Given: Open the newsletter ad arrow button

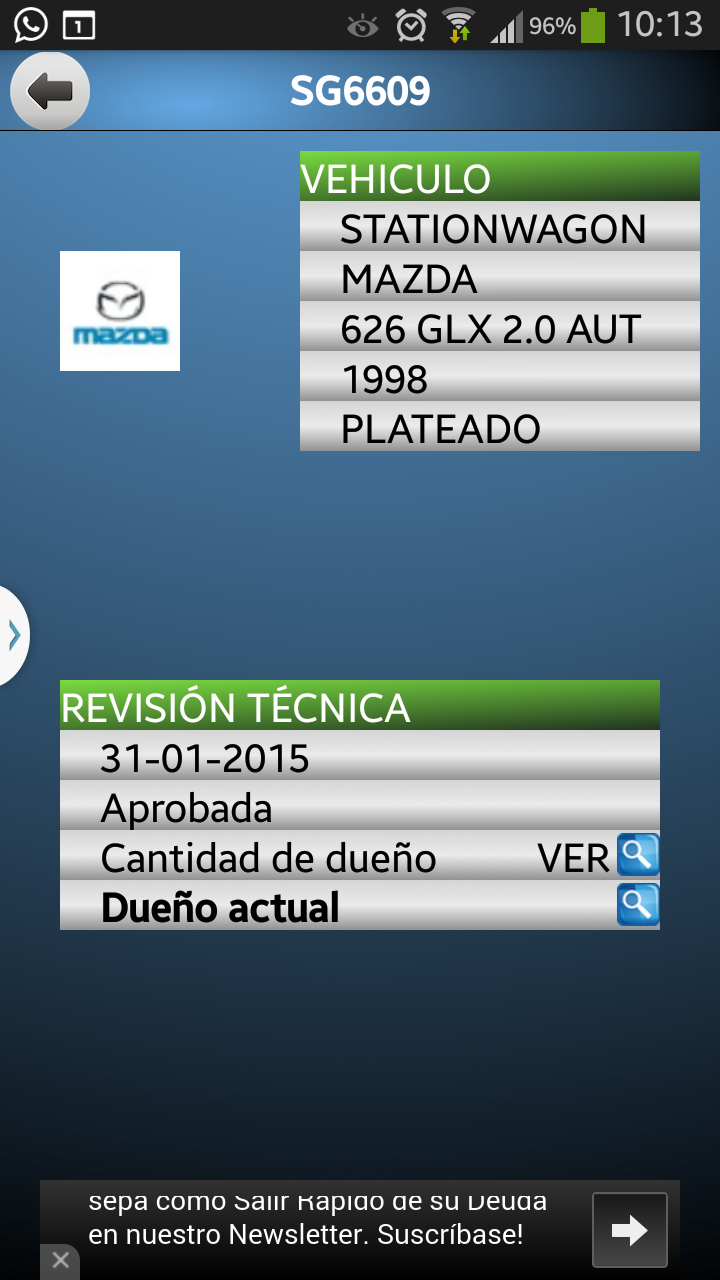Looking at the screenshot, I should (629, 1230).
